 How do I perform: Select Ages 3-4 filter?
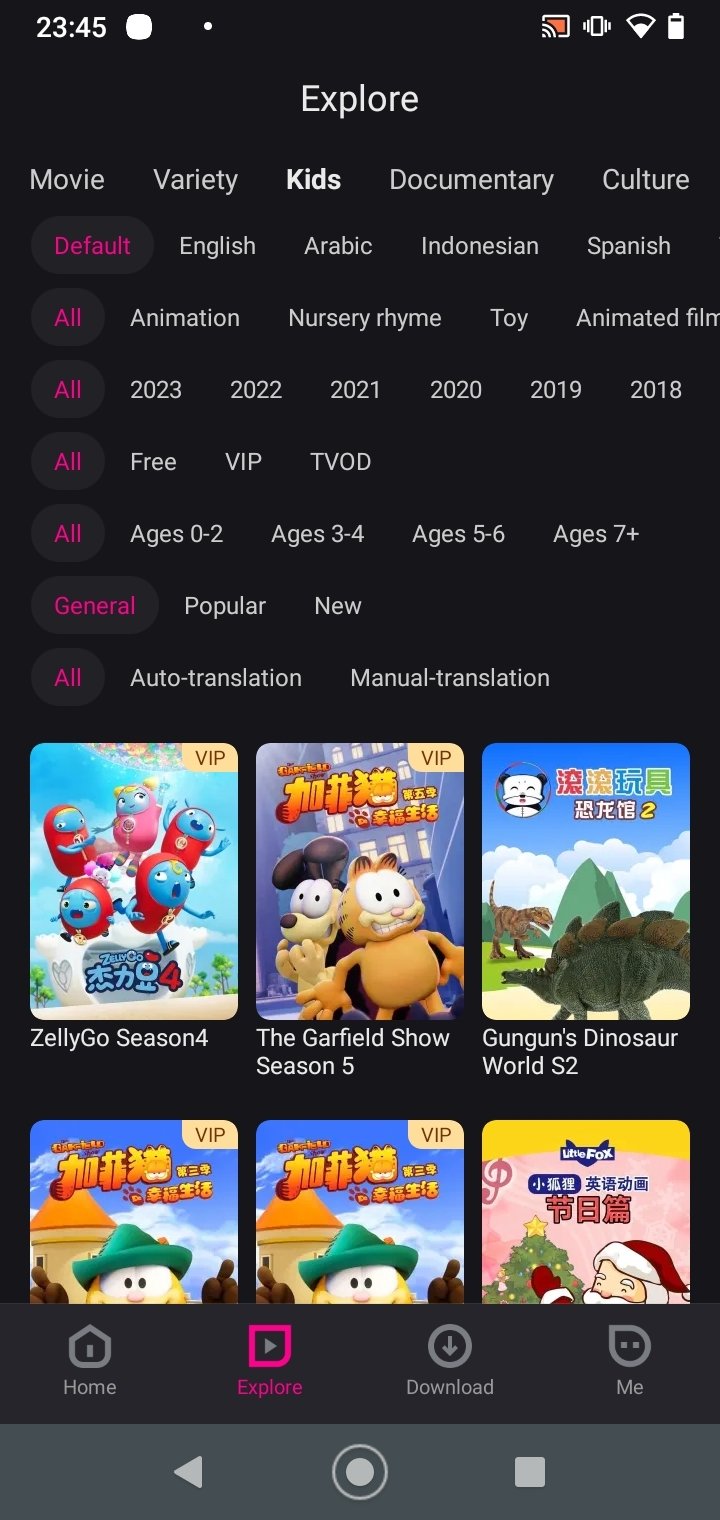click(x=317, y=534)
